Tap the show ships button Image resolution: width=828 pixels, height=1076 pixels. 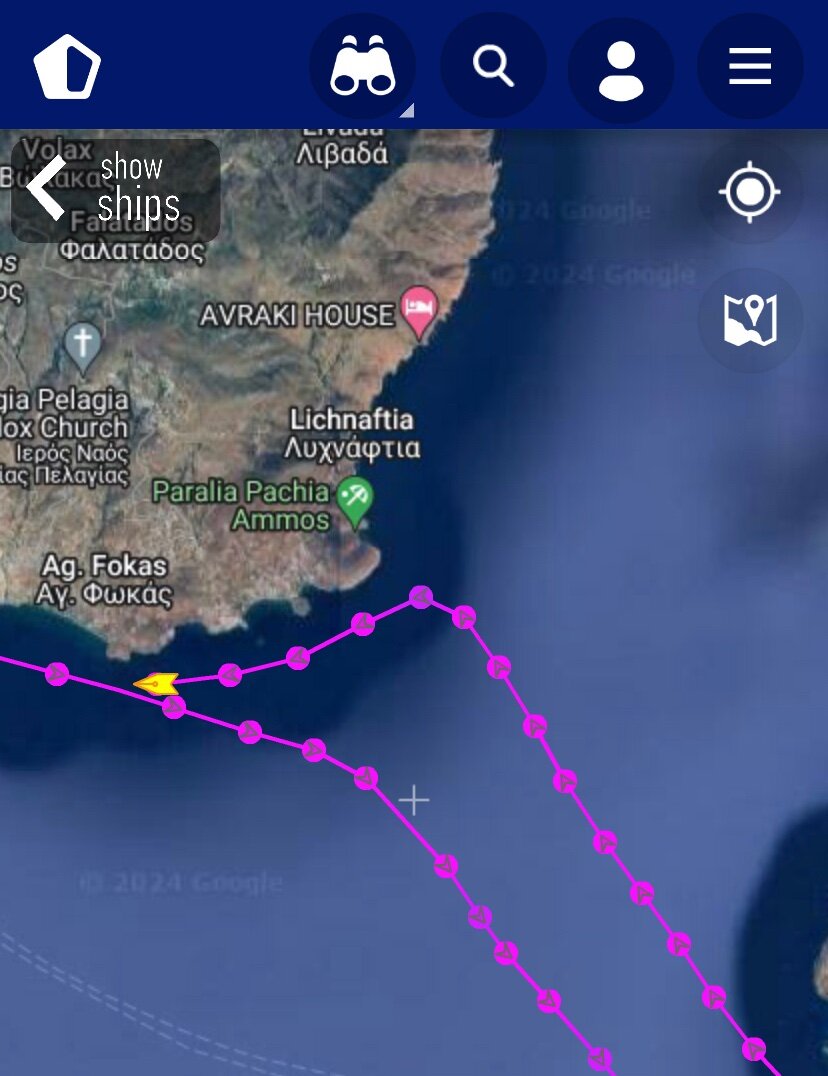116,190
